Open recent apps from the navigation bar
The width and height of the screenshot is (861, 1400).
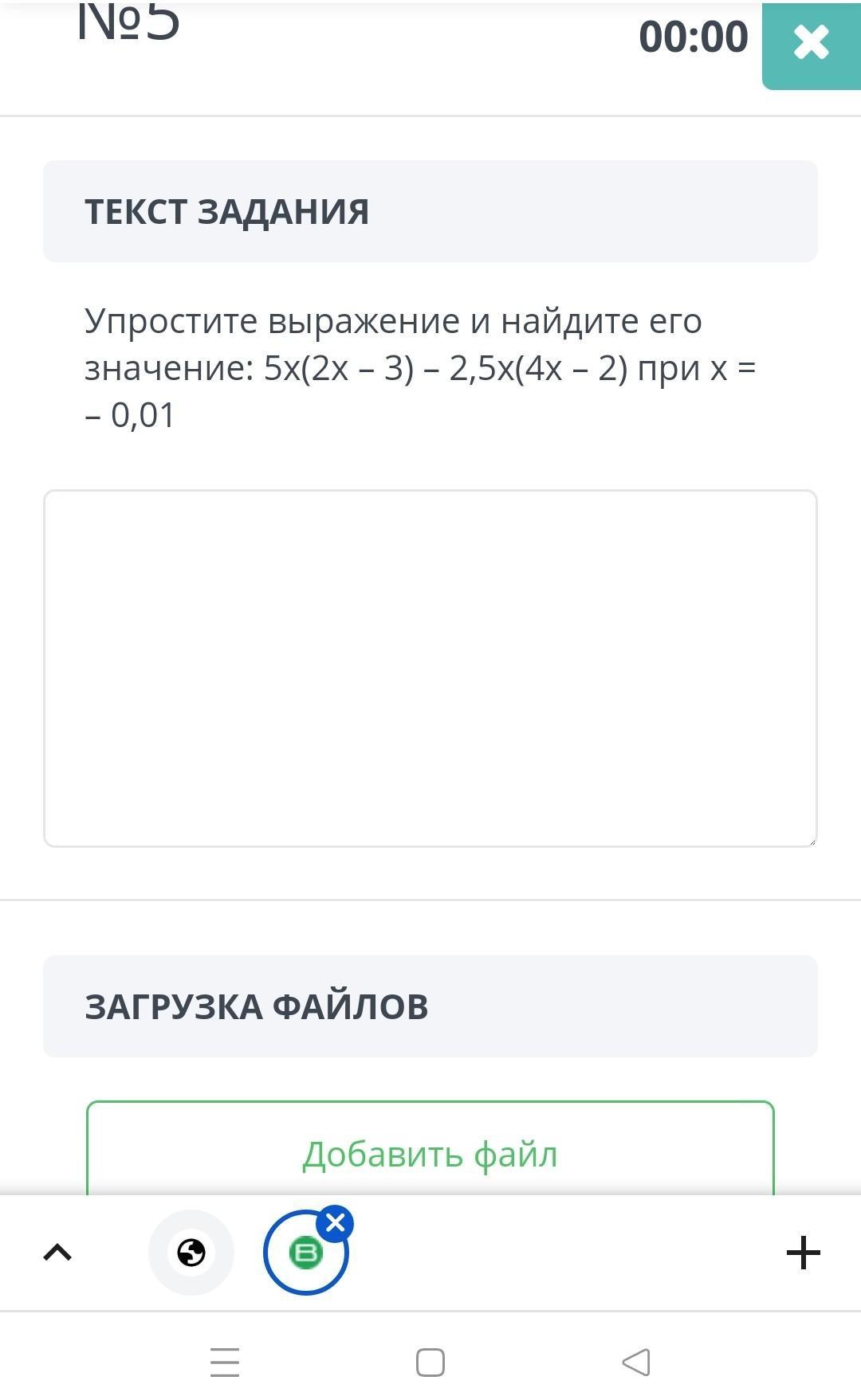click(225, 1362)
